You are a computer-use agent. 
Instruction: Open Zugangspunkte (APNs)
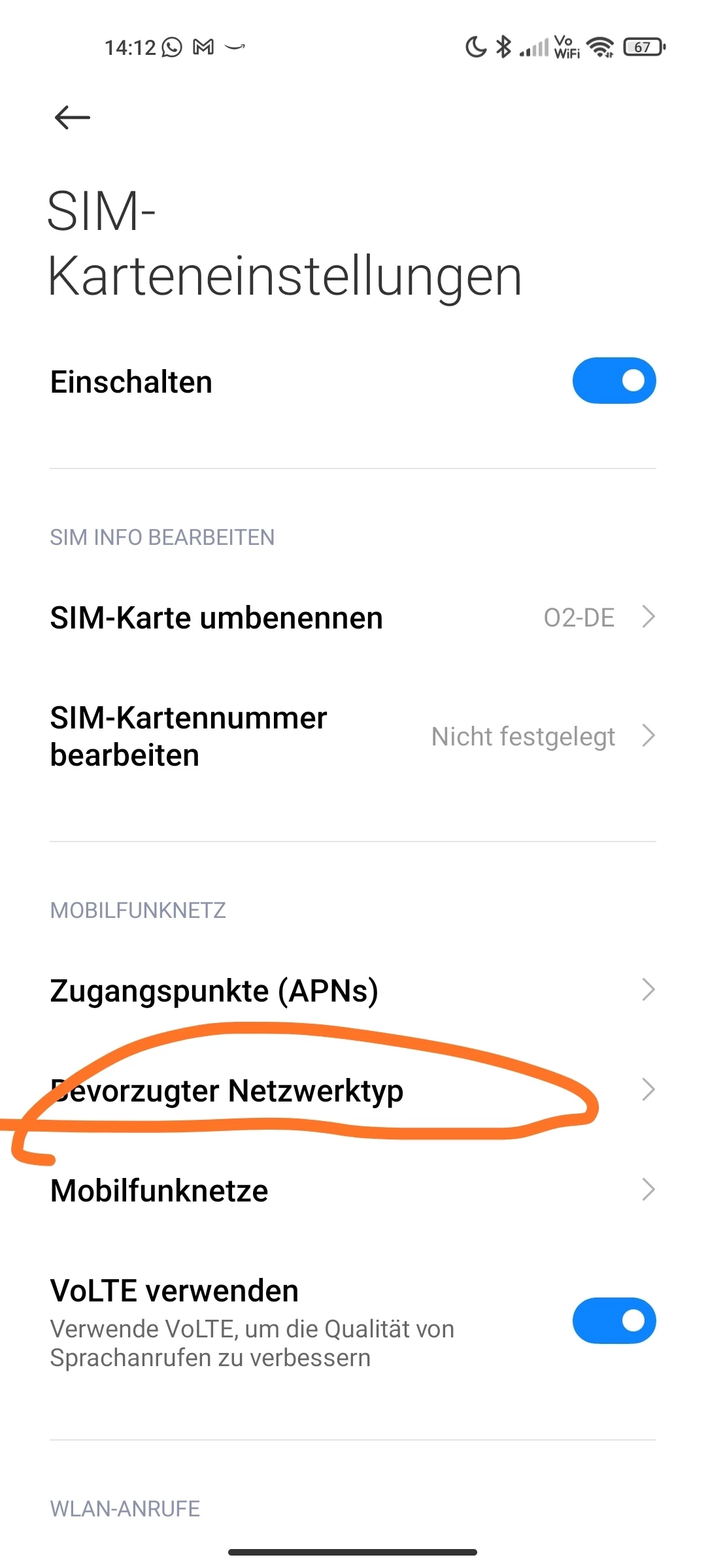pyautogui.click(x=353, y=990)
